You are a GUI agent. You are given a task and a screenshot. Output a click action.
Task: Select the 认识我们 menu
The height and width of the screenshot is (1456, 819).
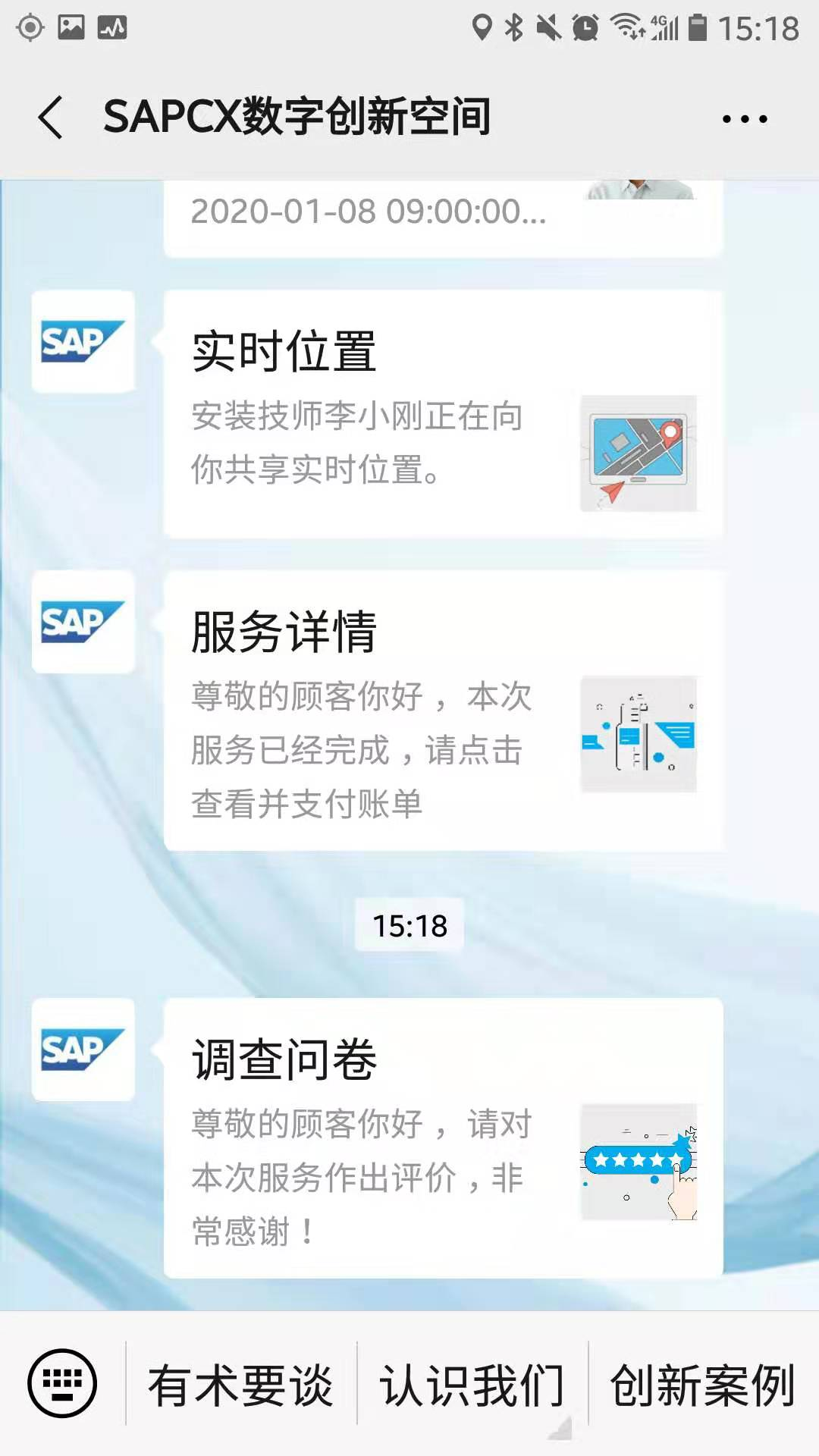(472, 1385)
